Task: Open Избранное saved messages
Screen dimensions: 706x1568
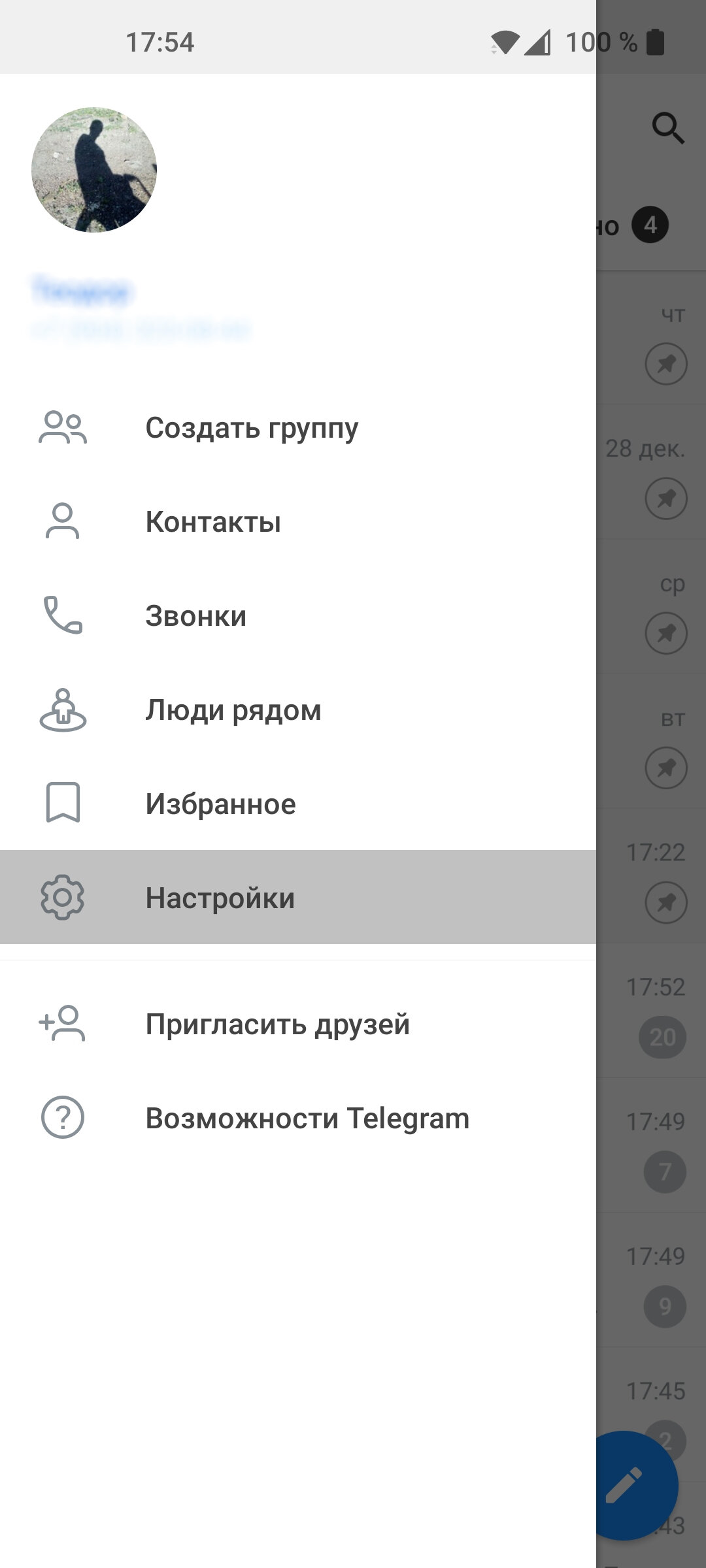Action: (x=298, y=804)
